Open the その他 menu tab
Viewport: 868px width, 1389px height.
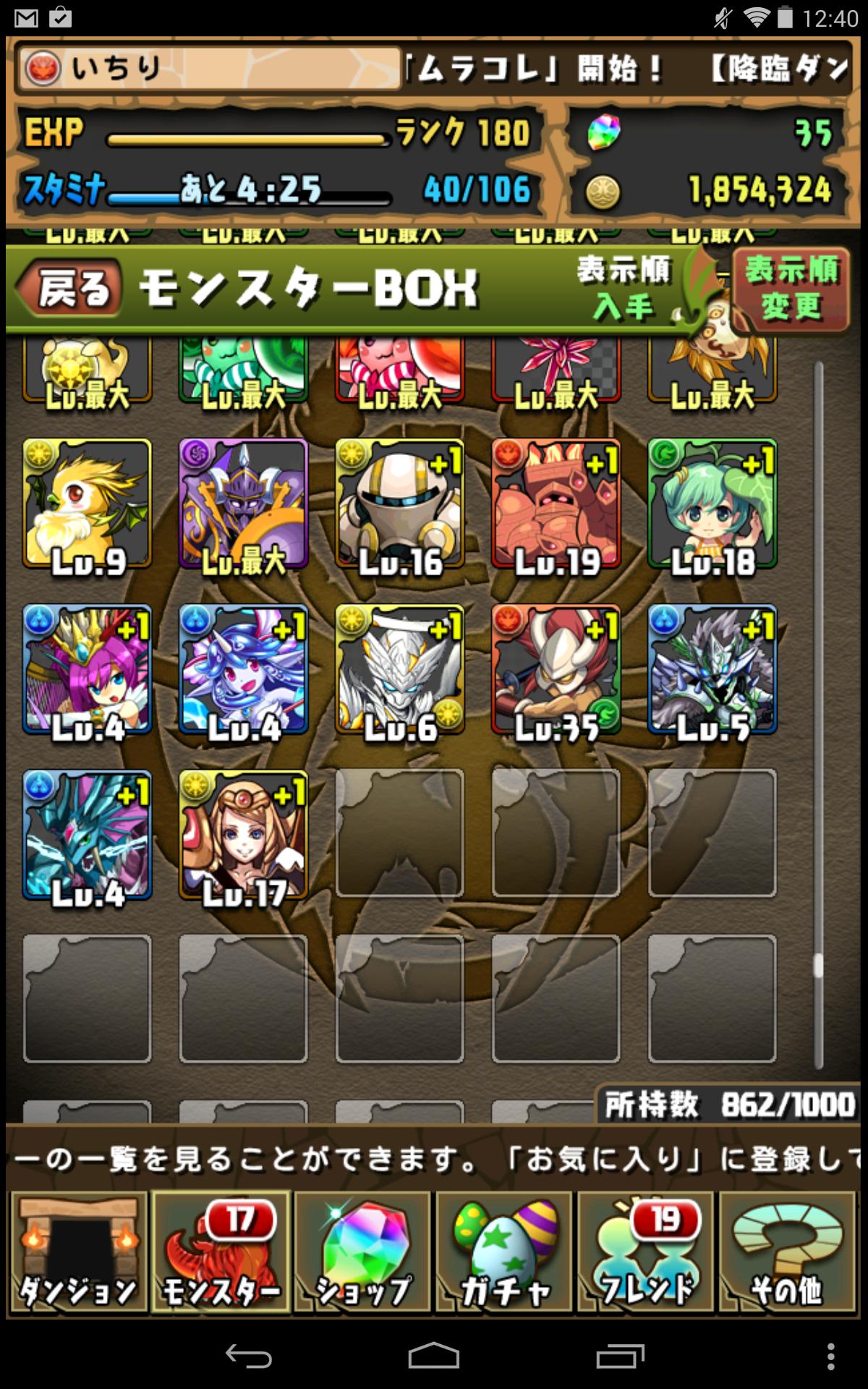[x=787, y=1253]
